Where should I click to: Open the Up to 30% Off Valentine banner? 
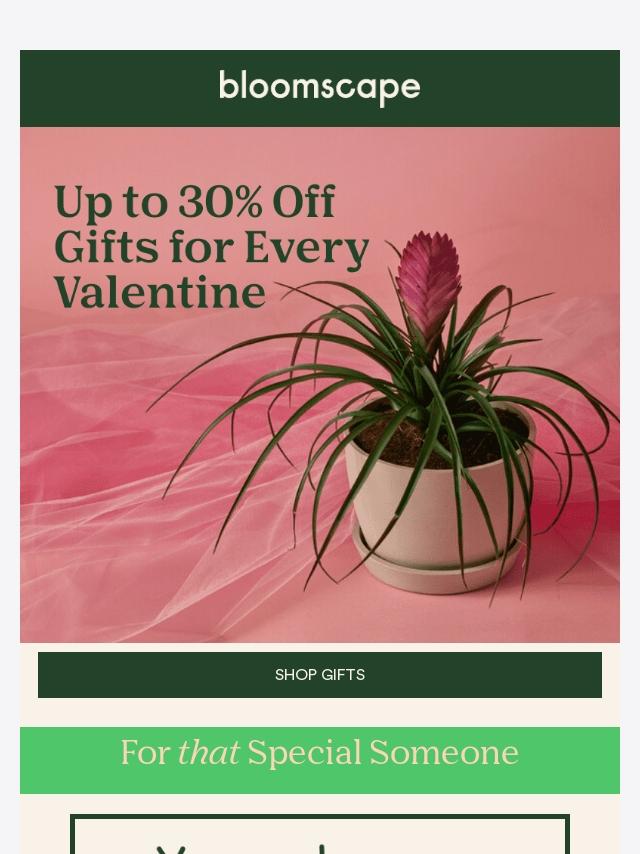click(x=320, y=385)
